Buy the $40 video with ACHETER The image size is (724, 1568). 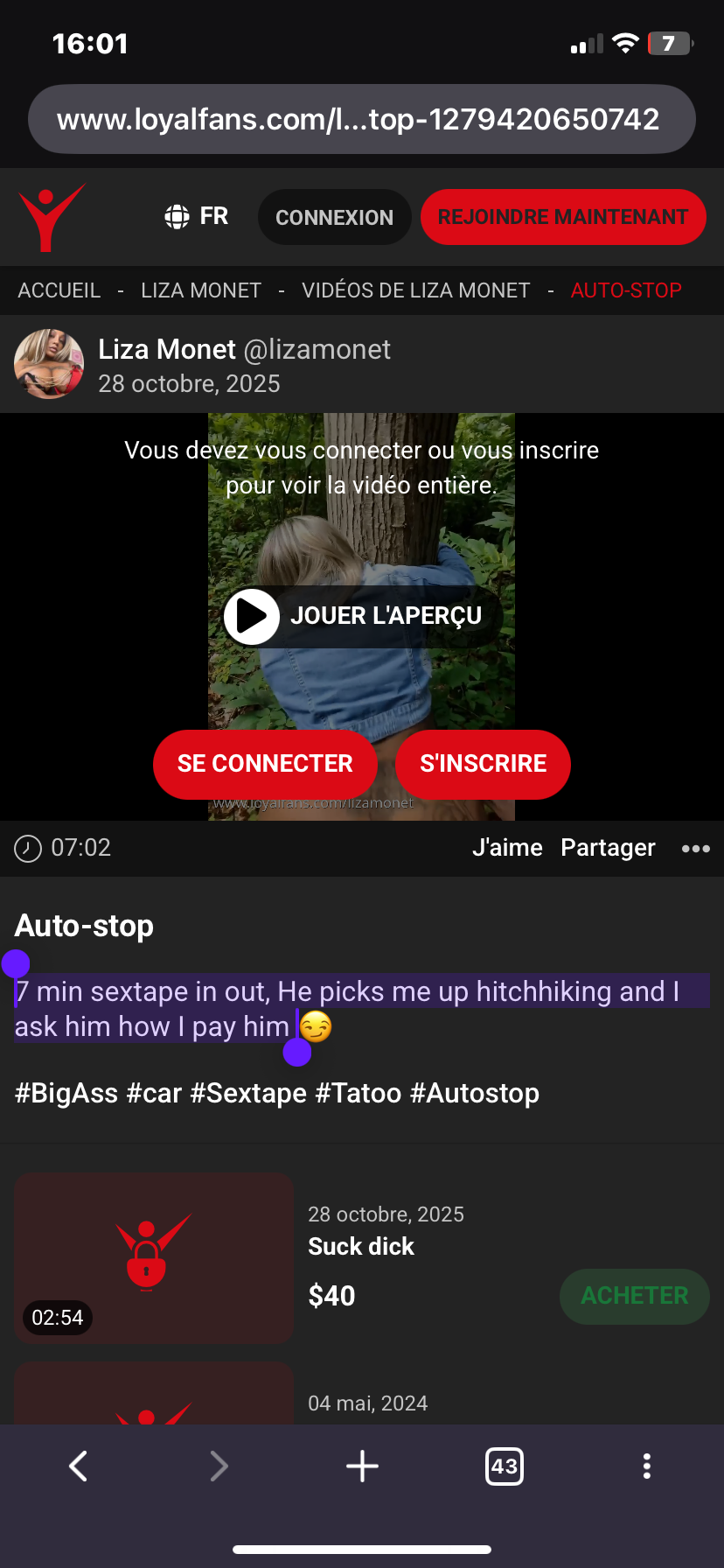[634, 1296]
